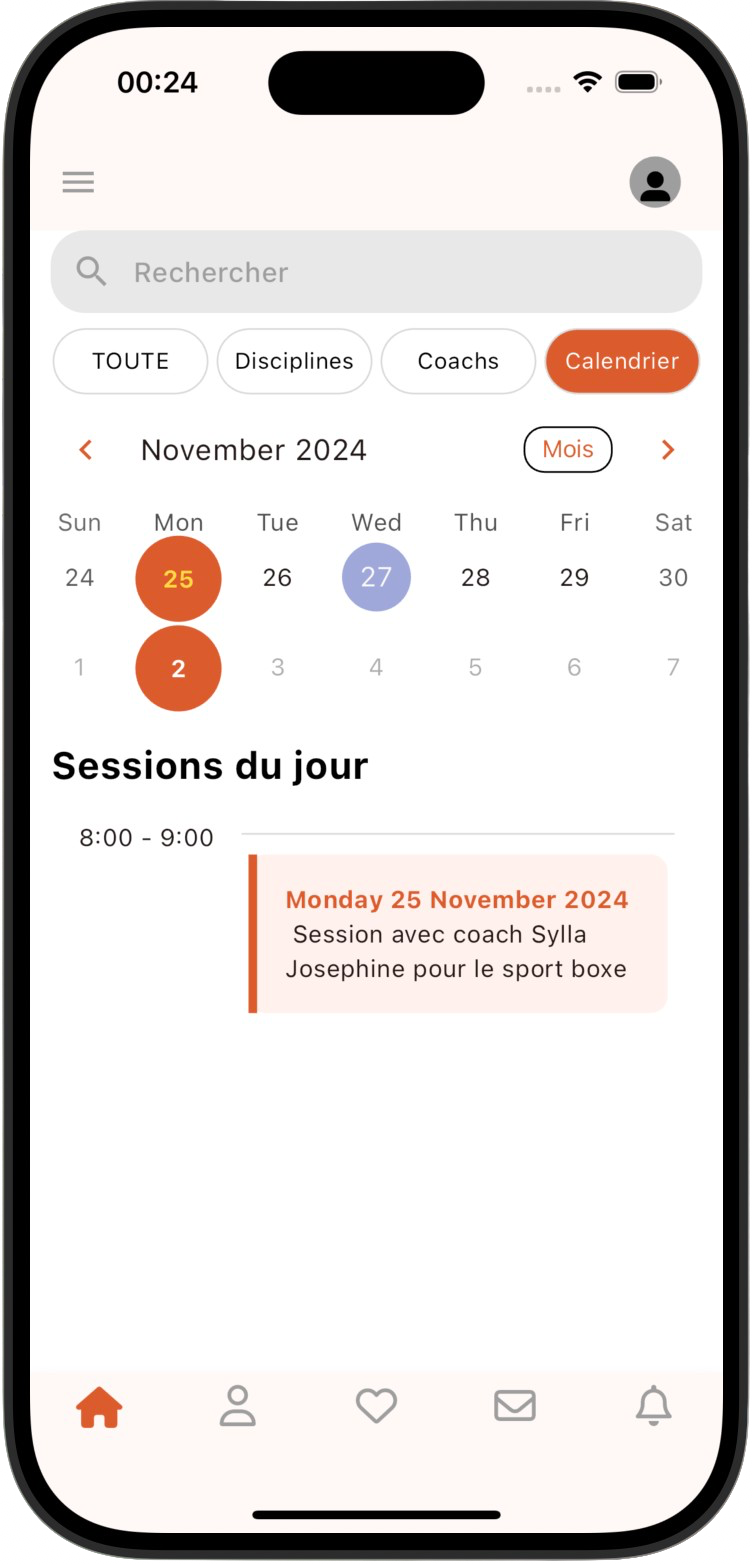This screenshot has height=1564, width=752.
Task: Open the favorites heart tab
Action: pos(376,1406)
